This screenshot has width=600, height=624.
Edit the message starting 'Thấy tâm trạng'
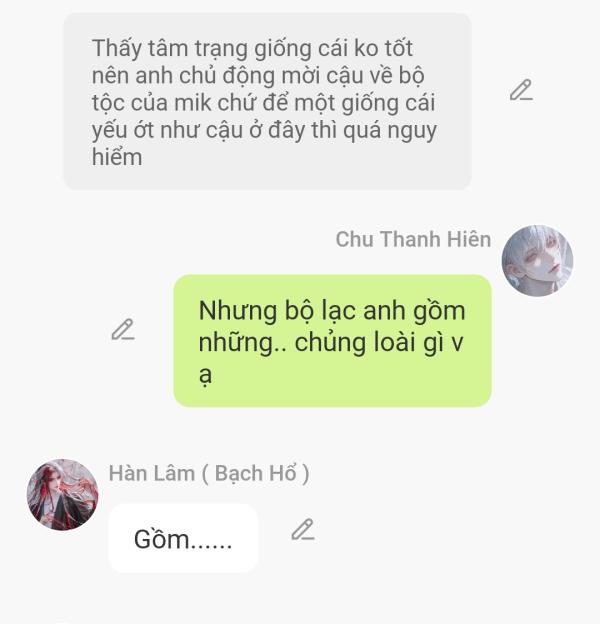(x=520, y=91)
